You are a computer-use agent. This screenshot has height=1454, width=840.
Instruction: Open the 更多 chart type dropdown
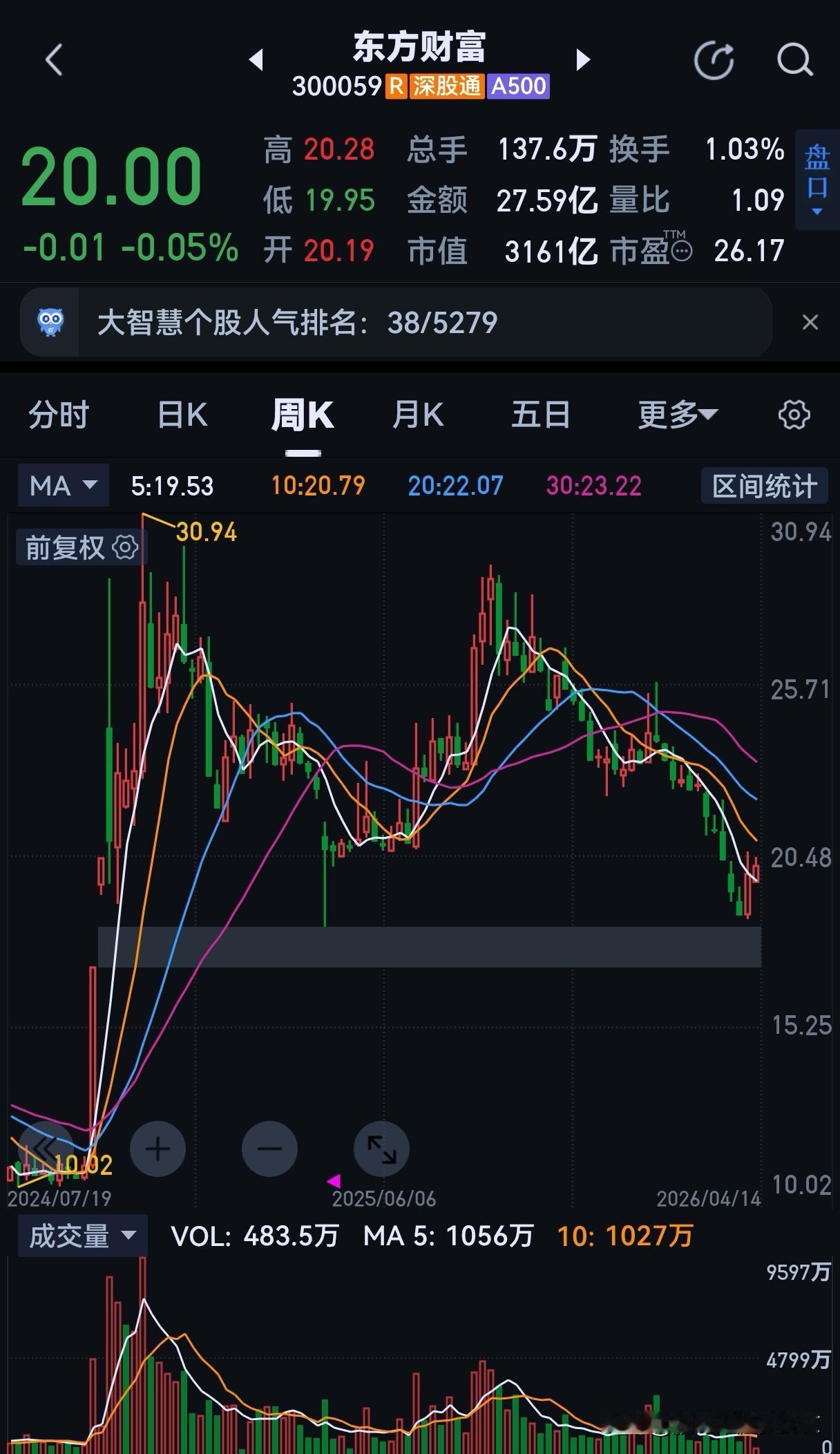click(676, 413)
